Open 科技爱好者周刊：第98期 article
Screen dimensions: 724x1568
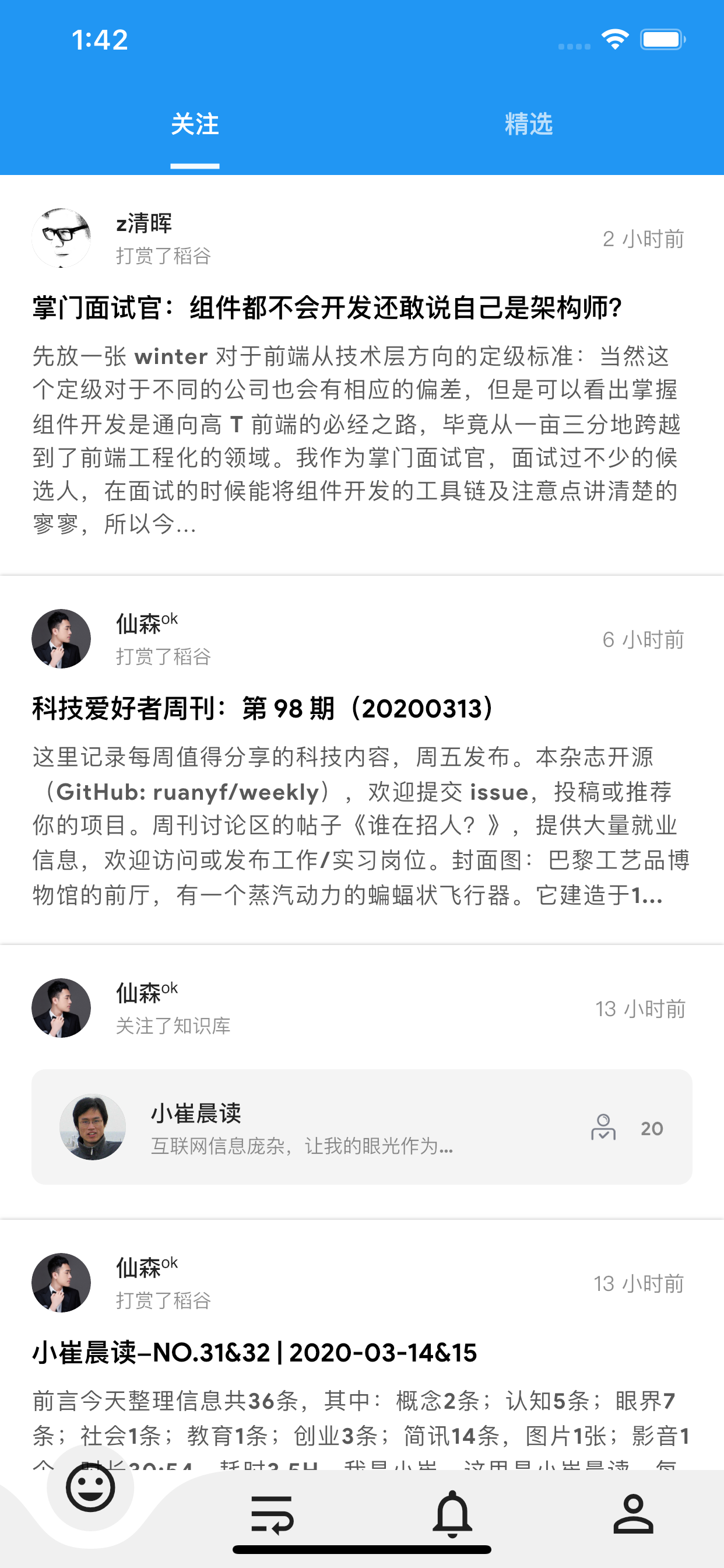pos(262,708)
